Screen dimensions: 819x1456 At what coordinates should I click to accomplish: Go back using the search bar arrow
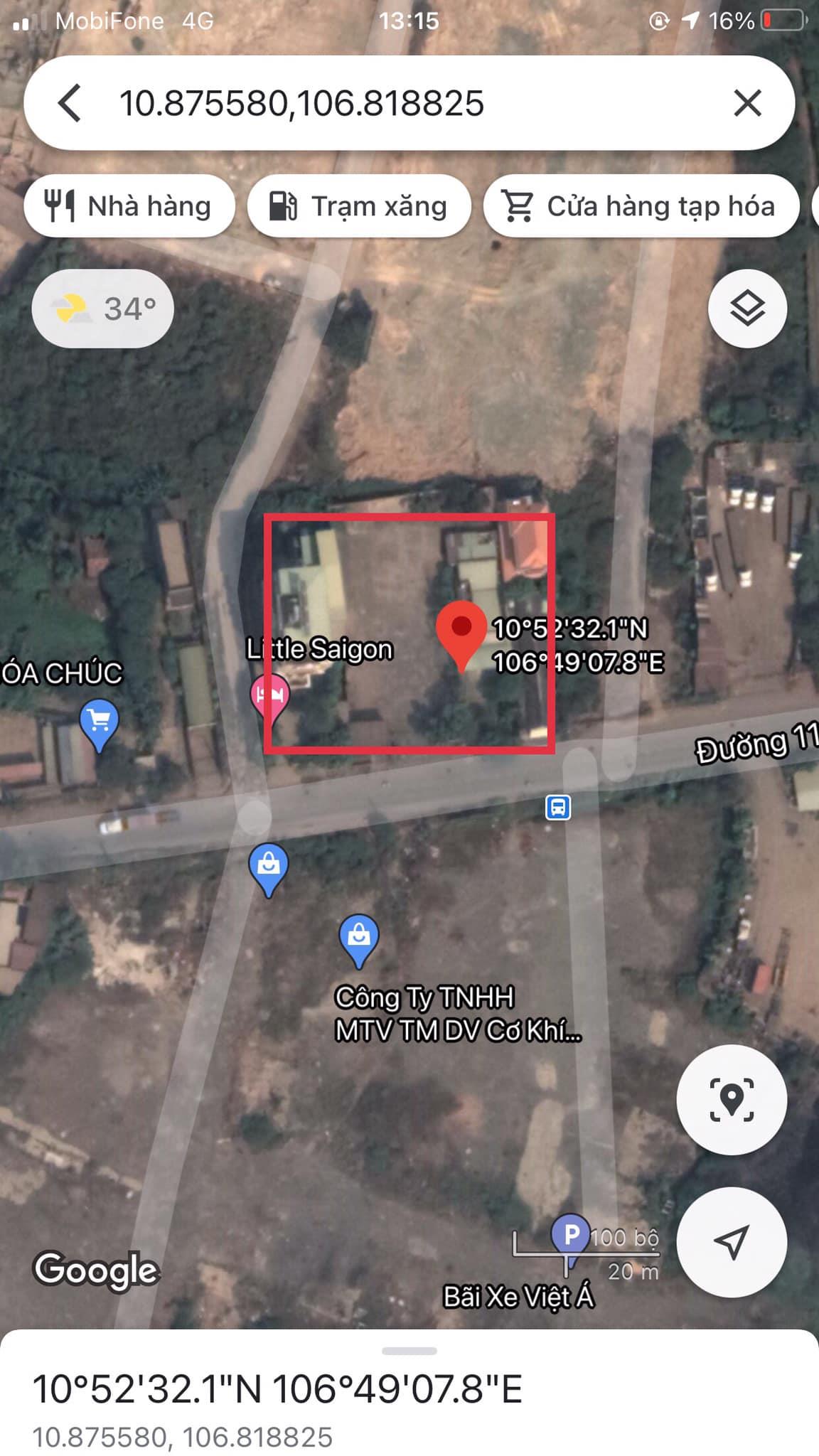pos(70,104)
